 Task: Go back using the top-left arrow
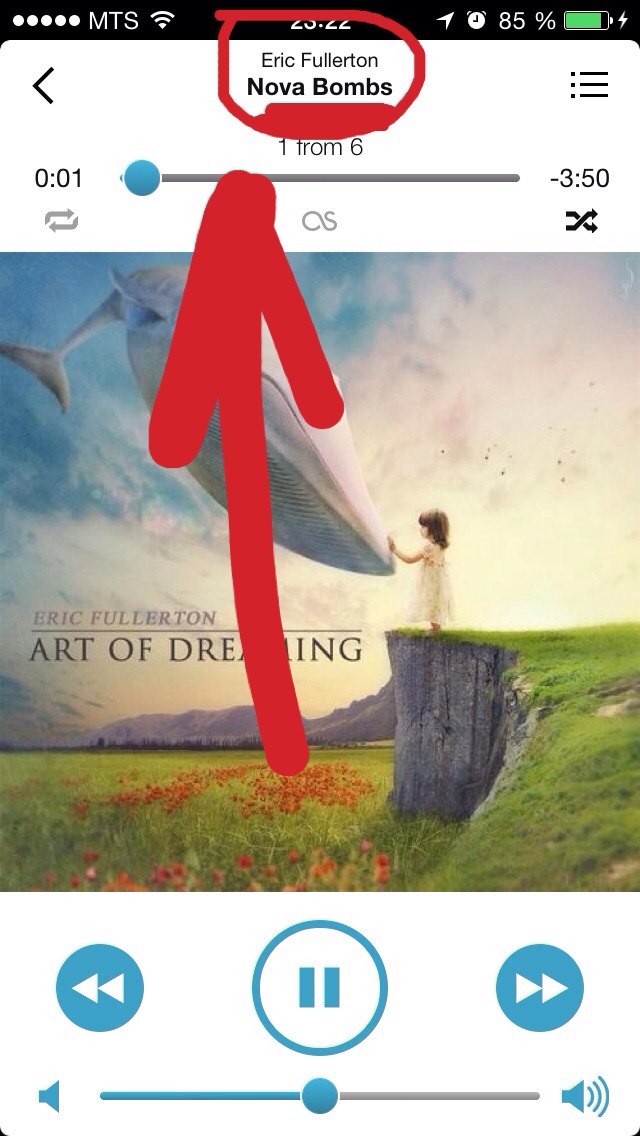[43, 85]
